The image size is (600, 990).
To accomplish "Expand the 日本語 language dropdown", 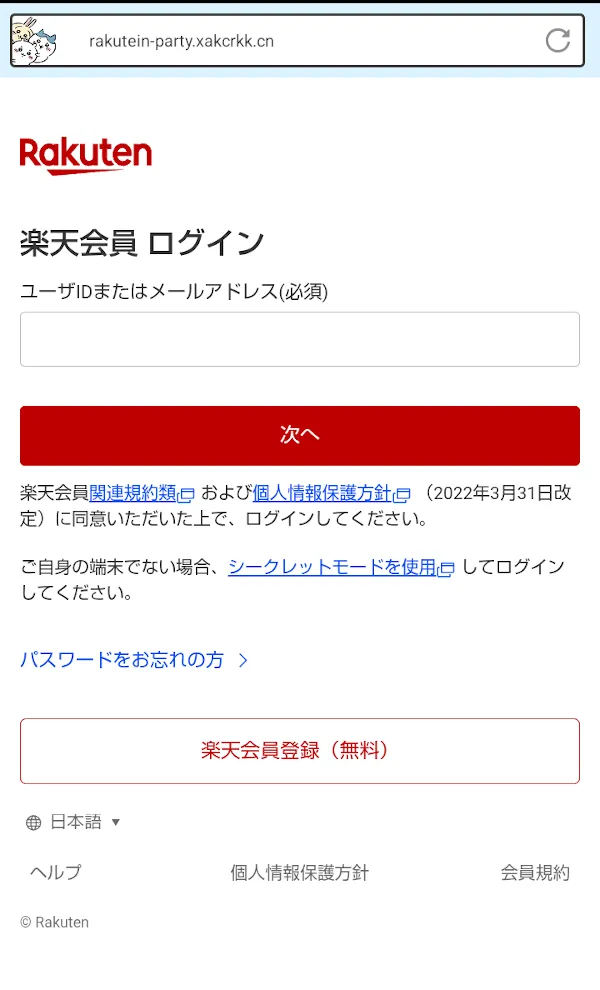I will (73, 822).
